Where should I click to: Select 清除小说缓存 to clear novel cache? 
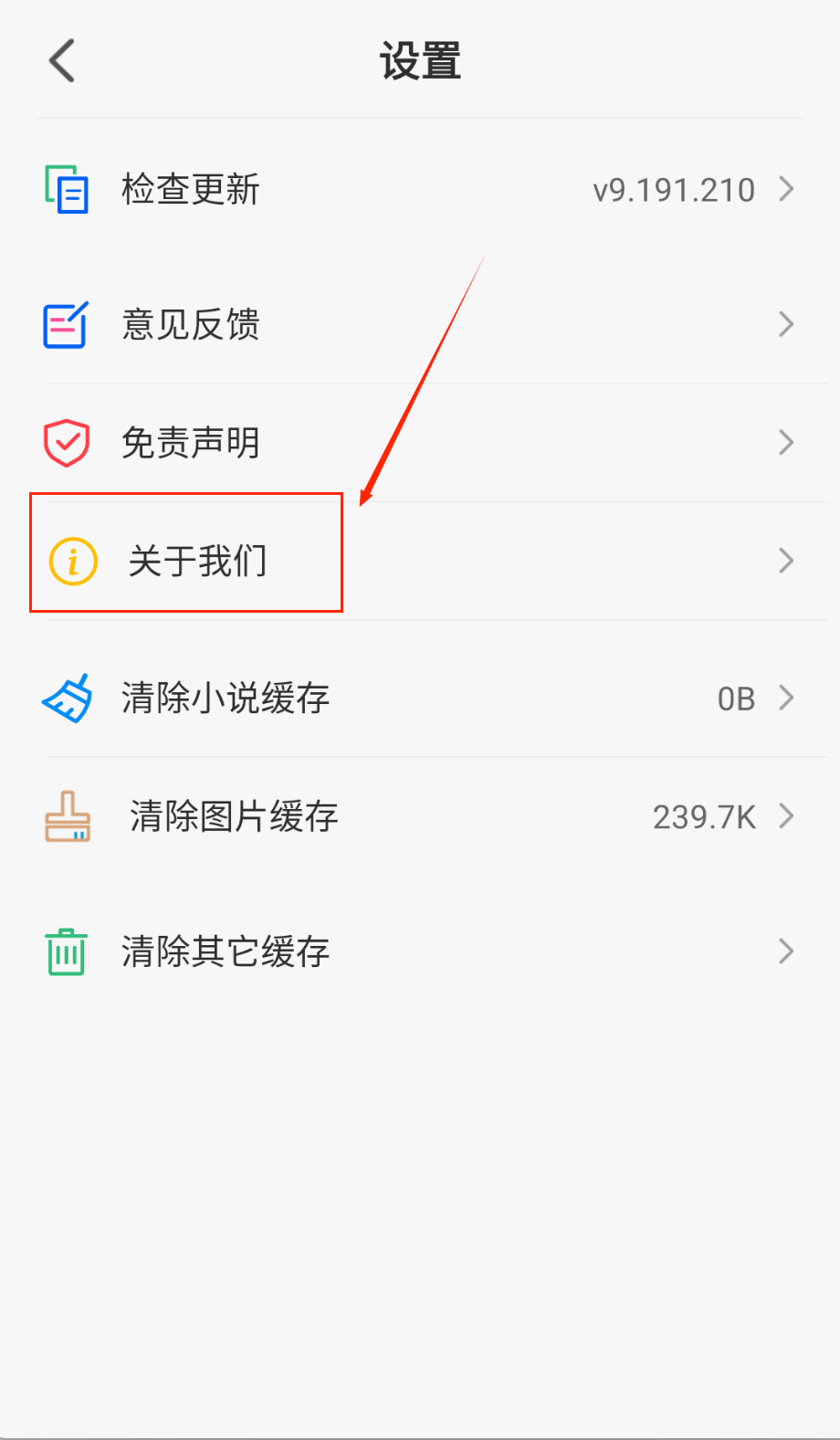click(x=225, y=699)
